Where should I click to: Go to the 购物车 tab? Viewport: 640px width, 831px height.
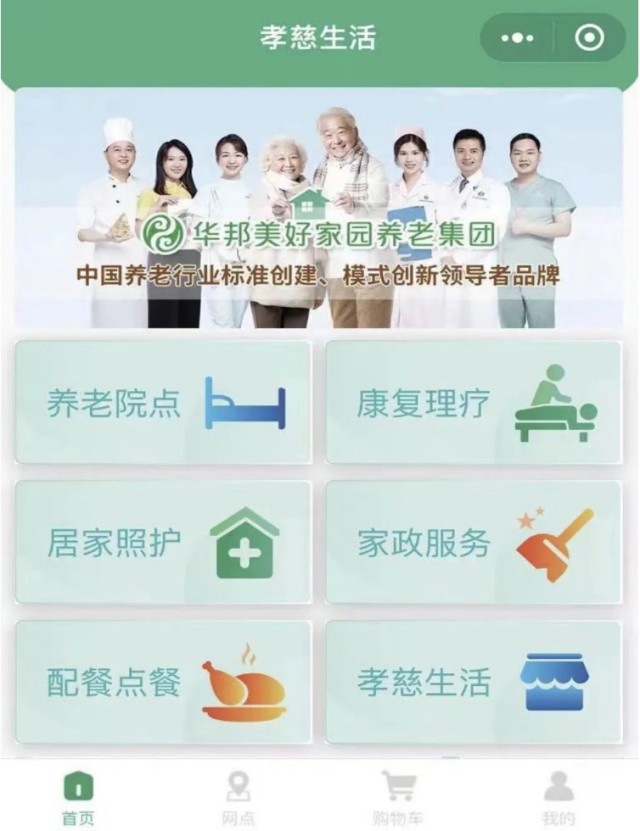click(x=399, y=797)
